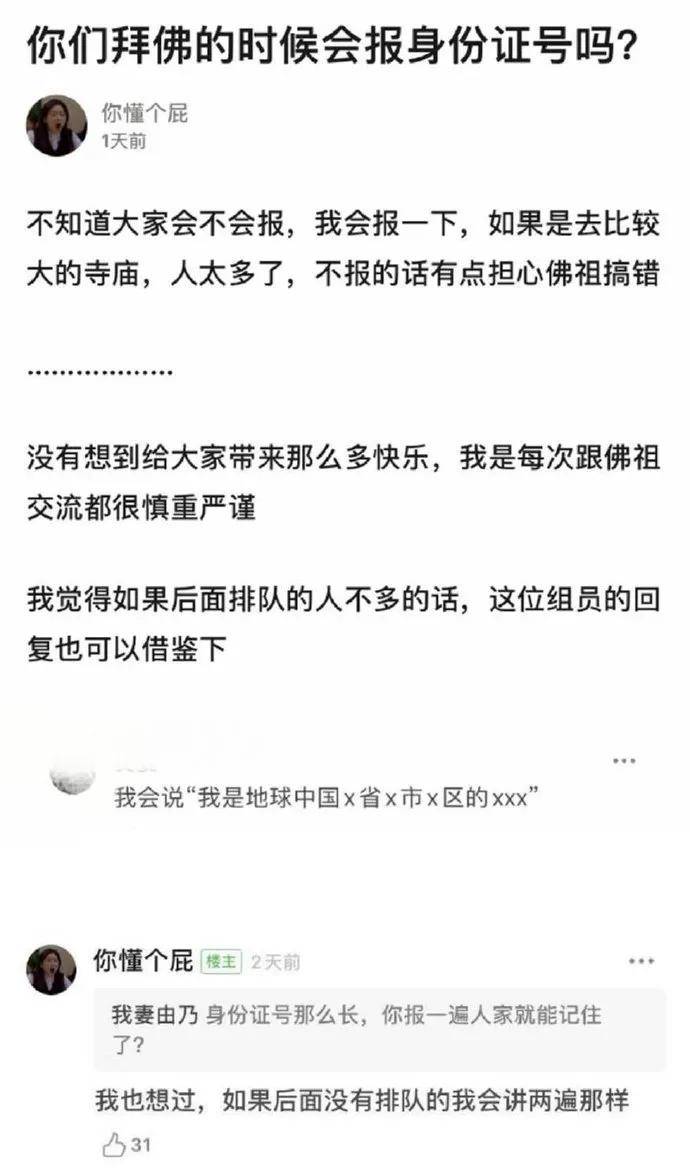Open the overflow menu on 你懂个屁's comment

(x=641, y=961)
